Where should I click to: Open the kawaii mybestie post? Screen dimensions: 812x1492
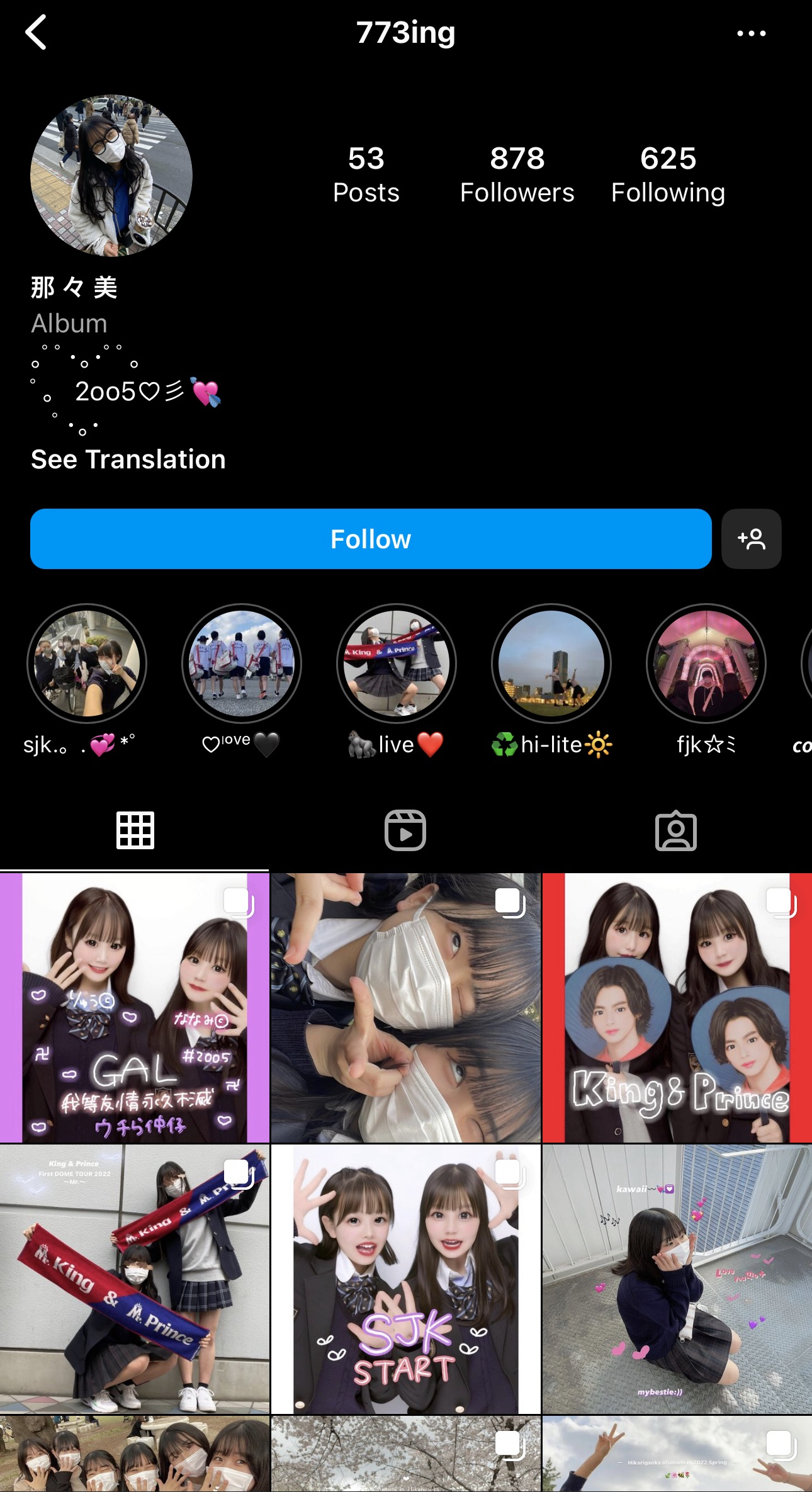pos(677,1279)
